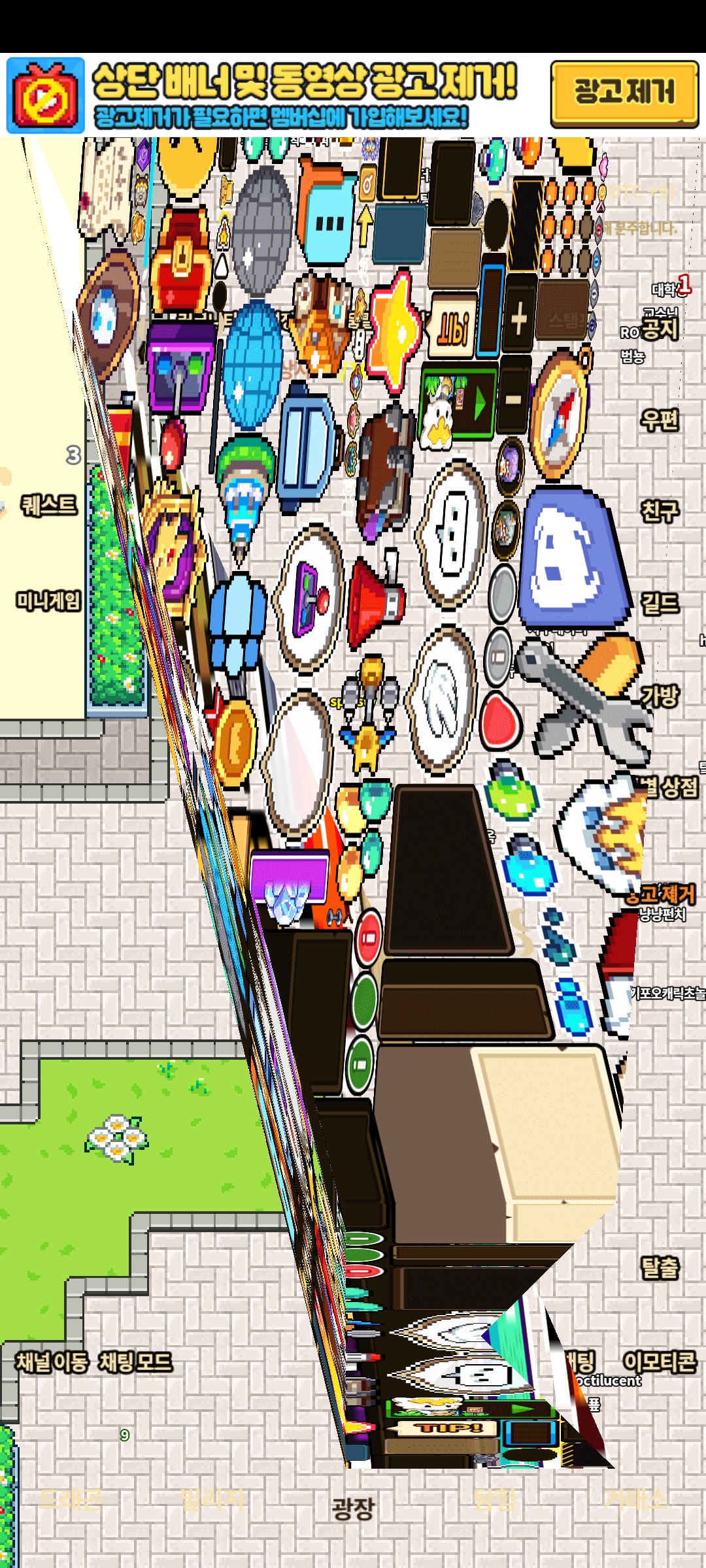The height and width of the screenshot is (1568, 706).
Task: Go to the 거래소 tab
Action: [x=635, y=1499]
